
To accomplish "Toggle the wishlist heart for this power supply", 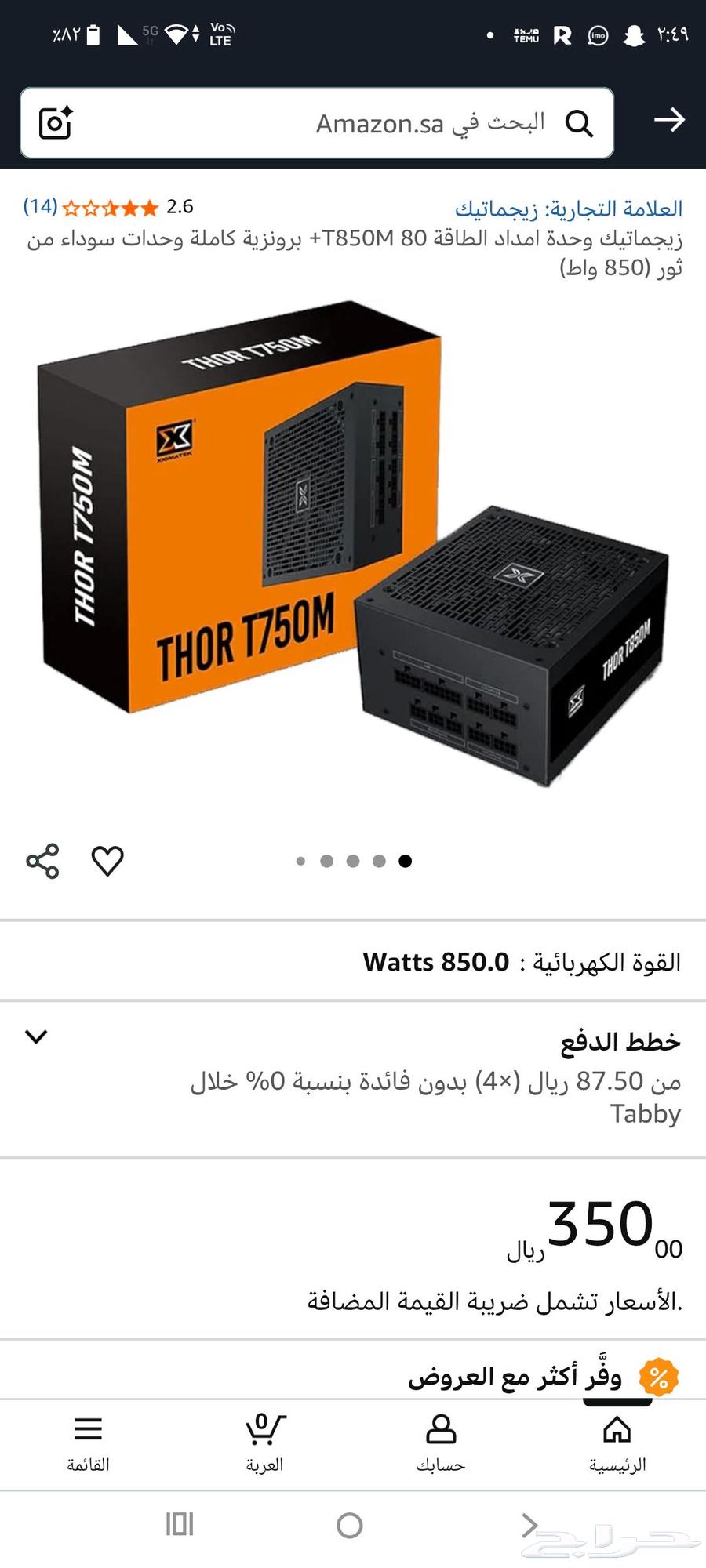I will point(107,860).
